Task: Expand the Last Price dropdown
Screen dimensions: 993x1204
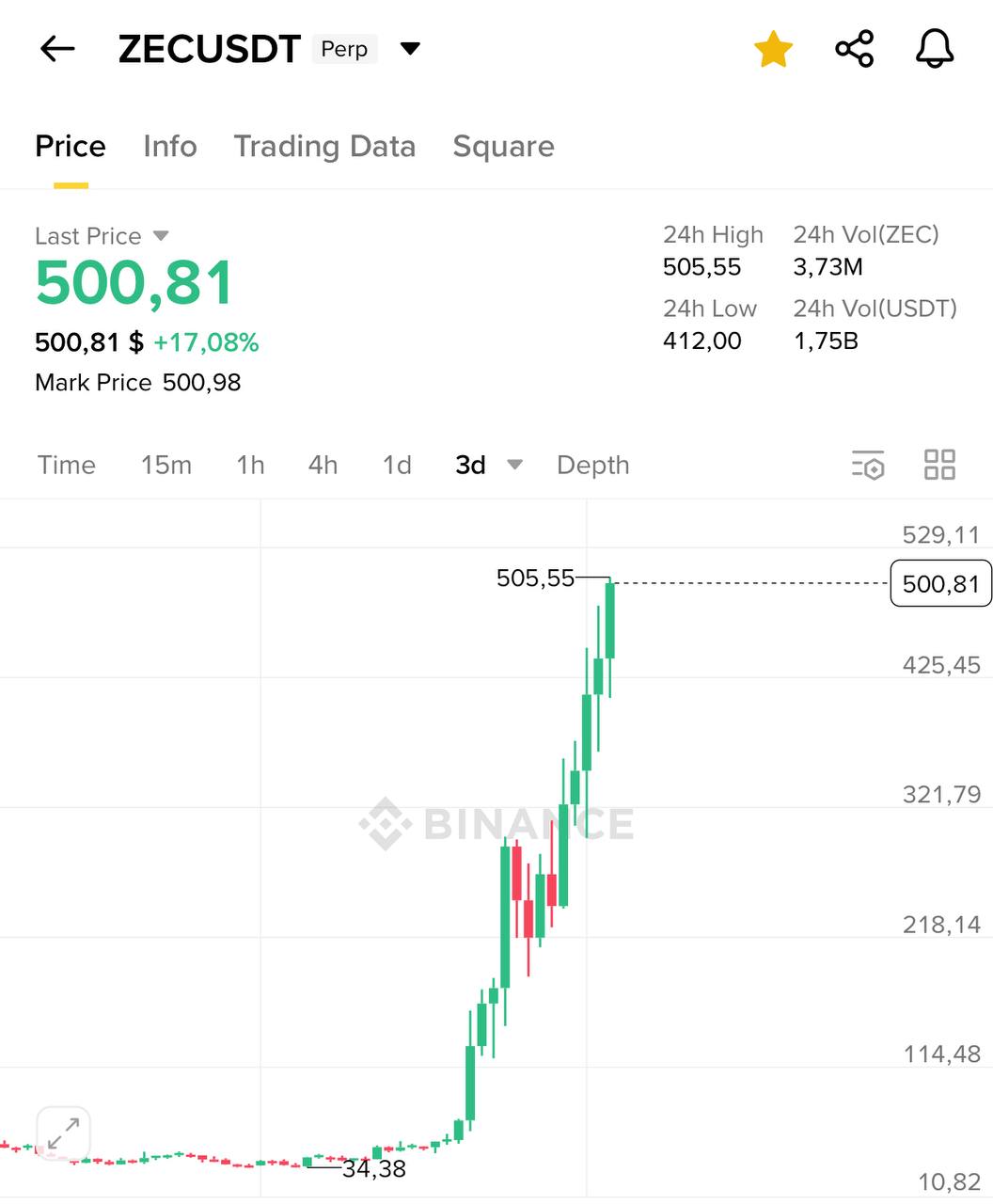Action: [x=161, y=235]
